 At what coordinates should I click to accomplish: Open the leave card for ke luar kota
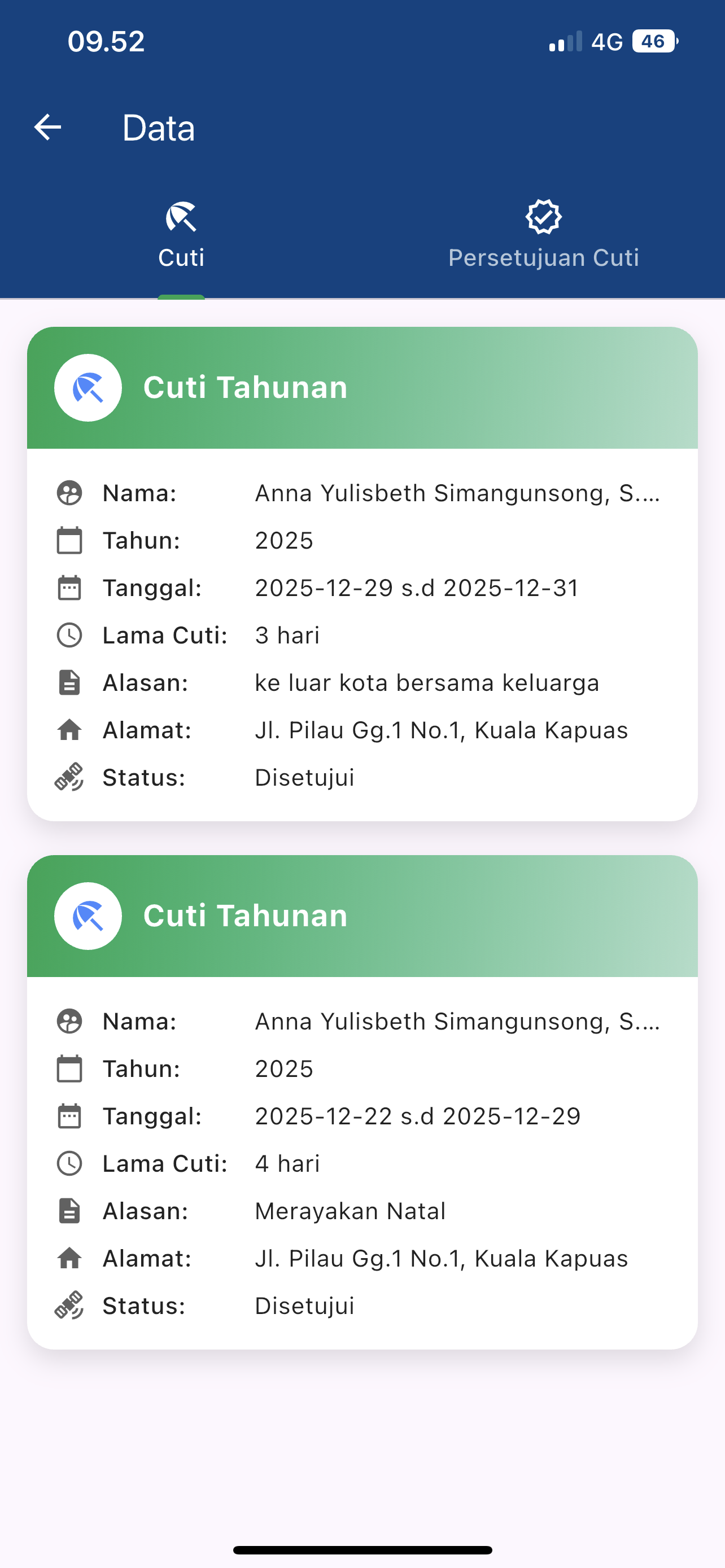pos(362,573)
